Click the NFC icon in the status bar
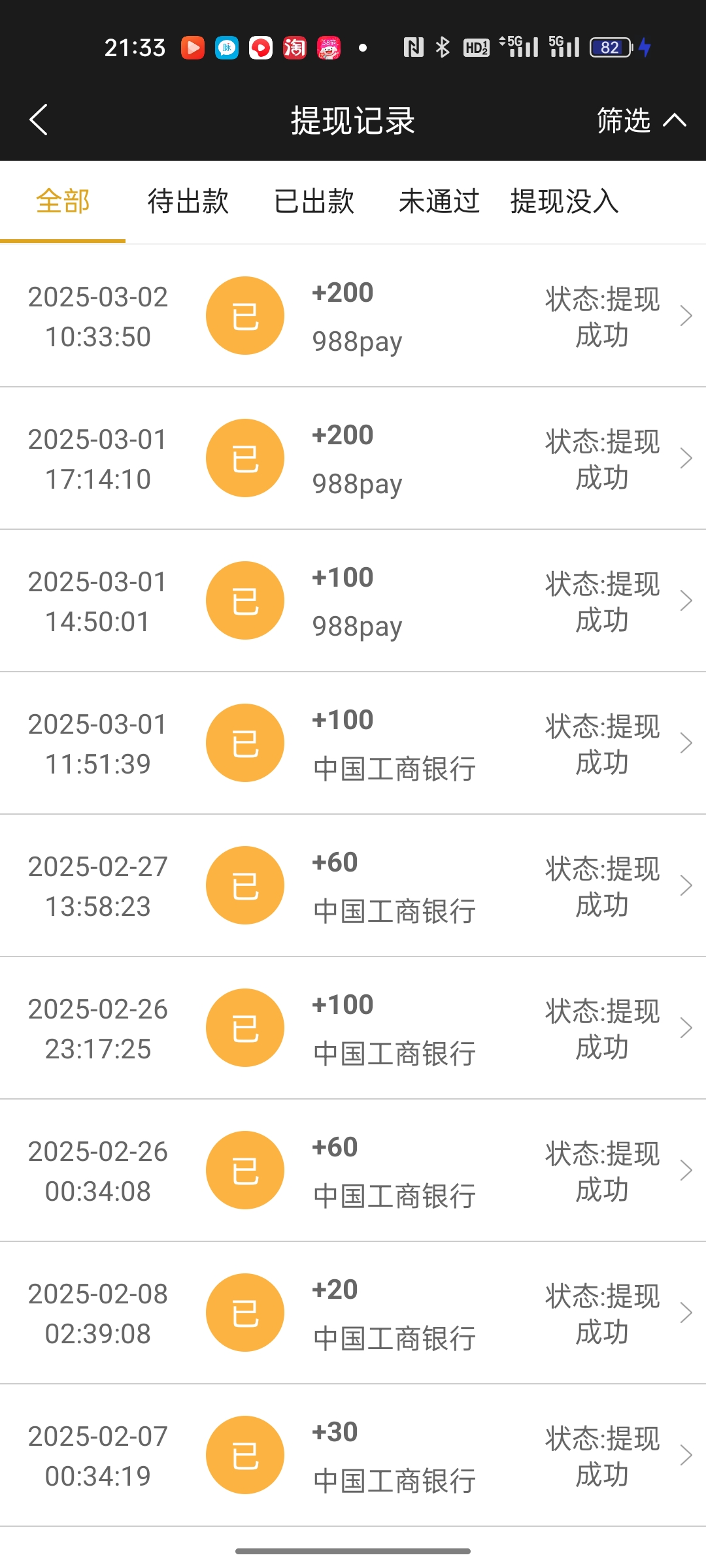The image size is (706, 1568). pos(411,46)
